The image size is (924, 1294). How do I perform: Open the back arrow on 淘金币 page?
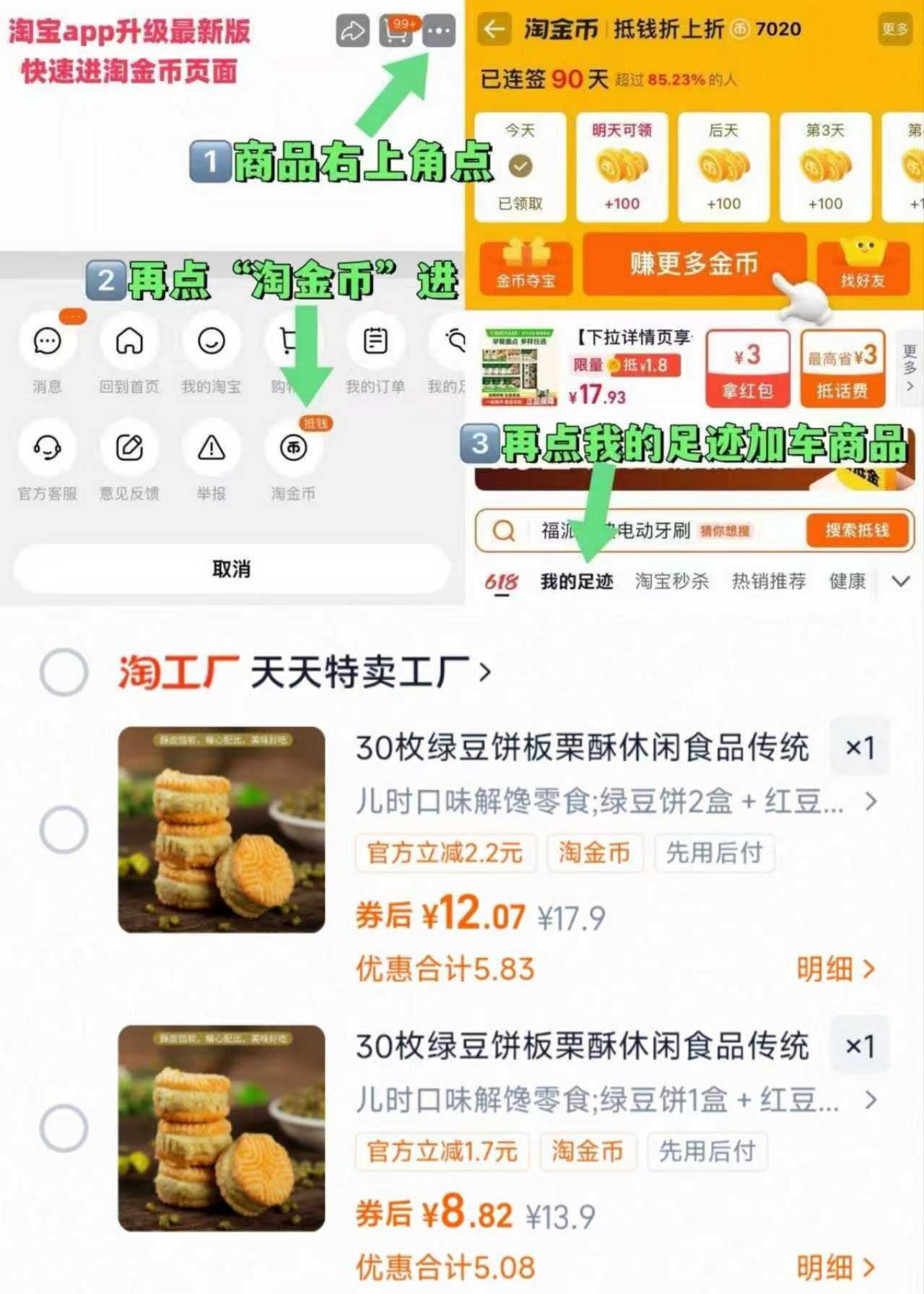pyautogui.click(x=494, y=30)
